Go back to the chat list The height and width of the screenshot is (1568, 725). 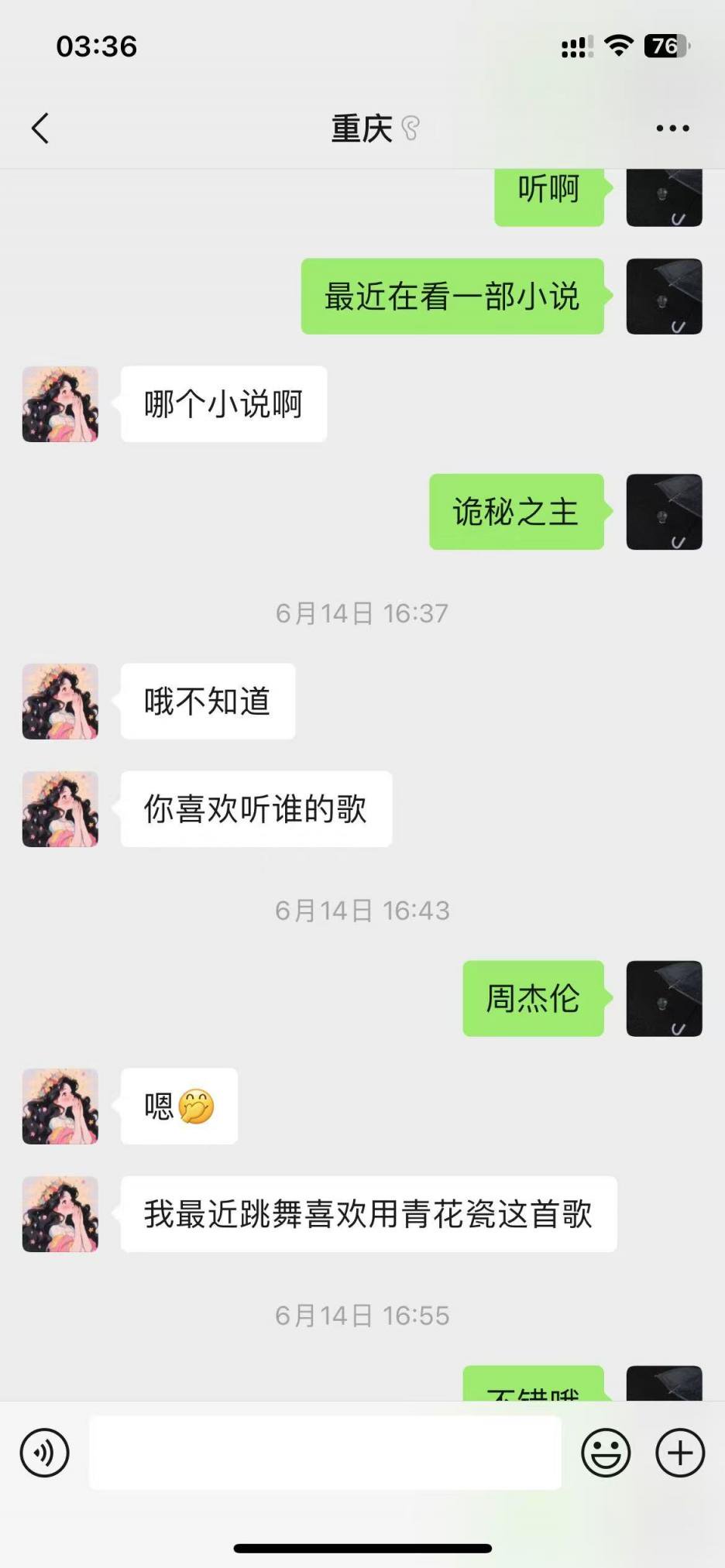click(40, 129)
